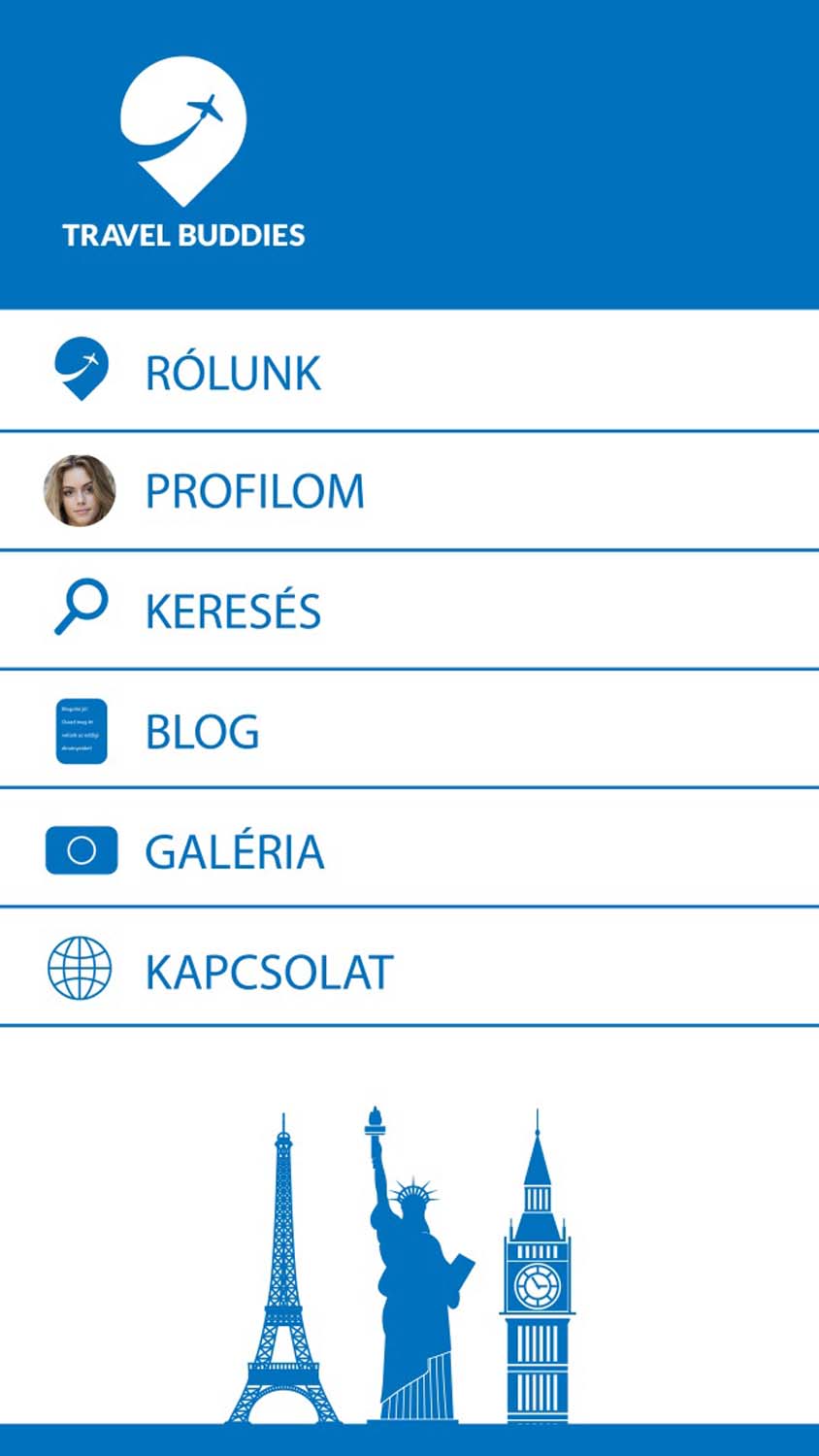Open the Kapcsolat contact row
The height and width of the screenshot is (1456, 819).
tap(269, 972)
